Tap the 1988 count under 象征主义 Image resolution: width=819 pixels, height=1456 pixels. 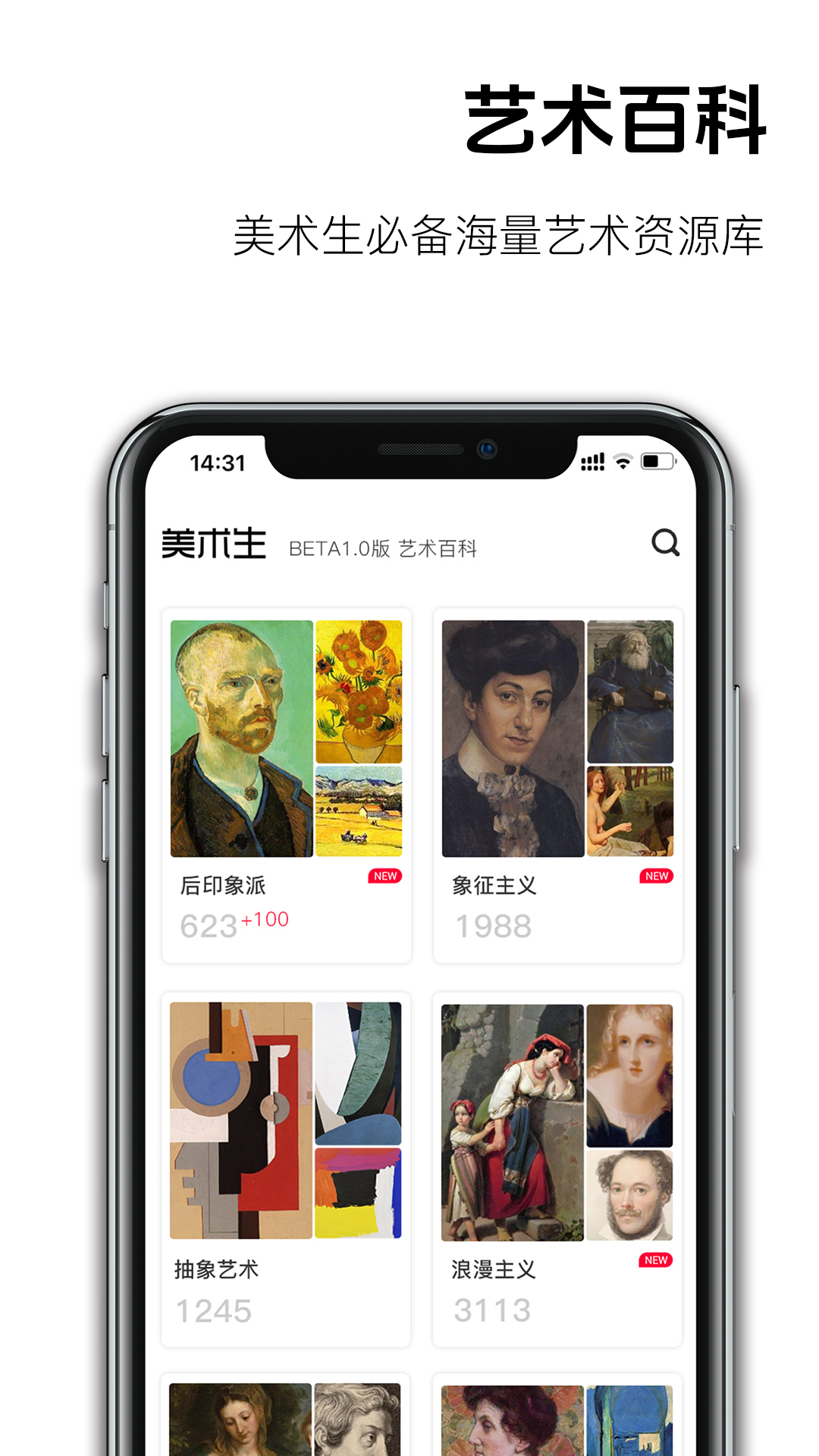pyautogui.click(x=494, y=925)
